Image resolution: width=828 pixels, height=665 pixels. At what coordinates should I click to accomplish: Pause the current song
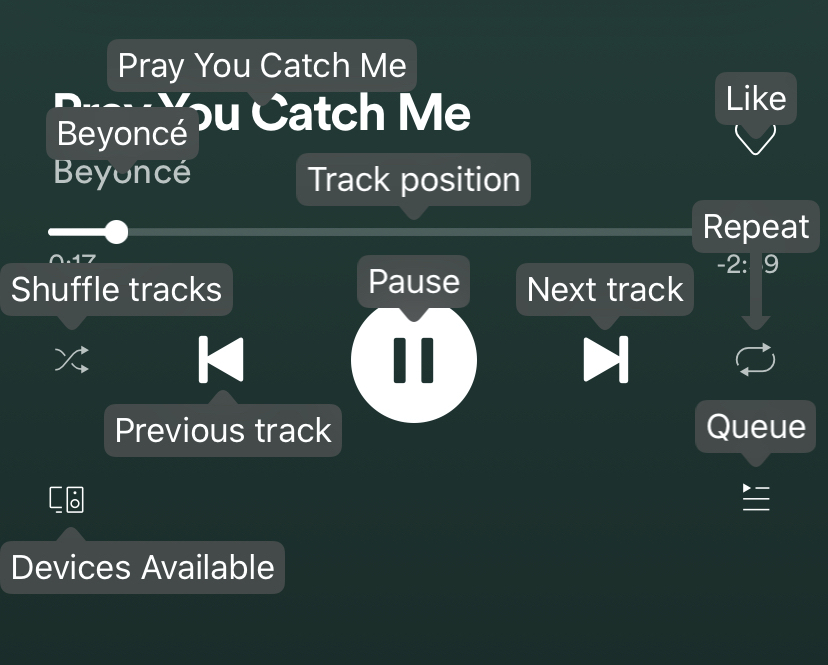tap(413, 360)
